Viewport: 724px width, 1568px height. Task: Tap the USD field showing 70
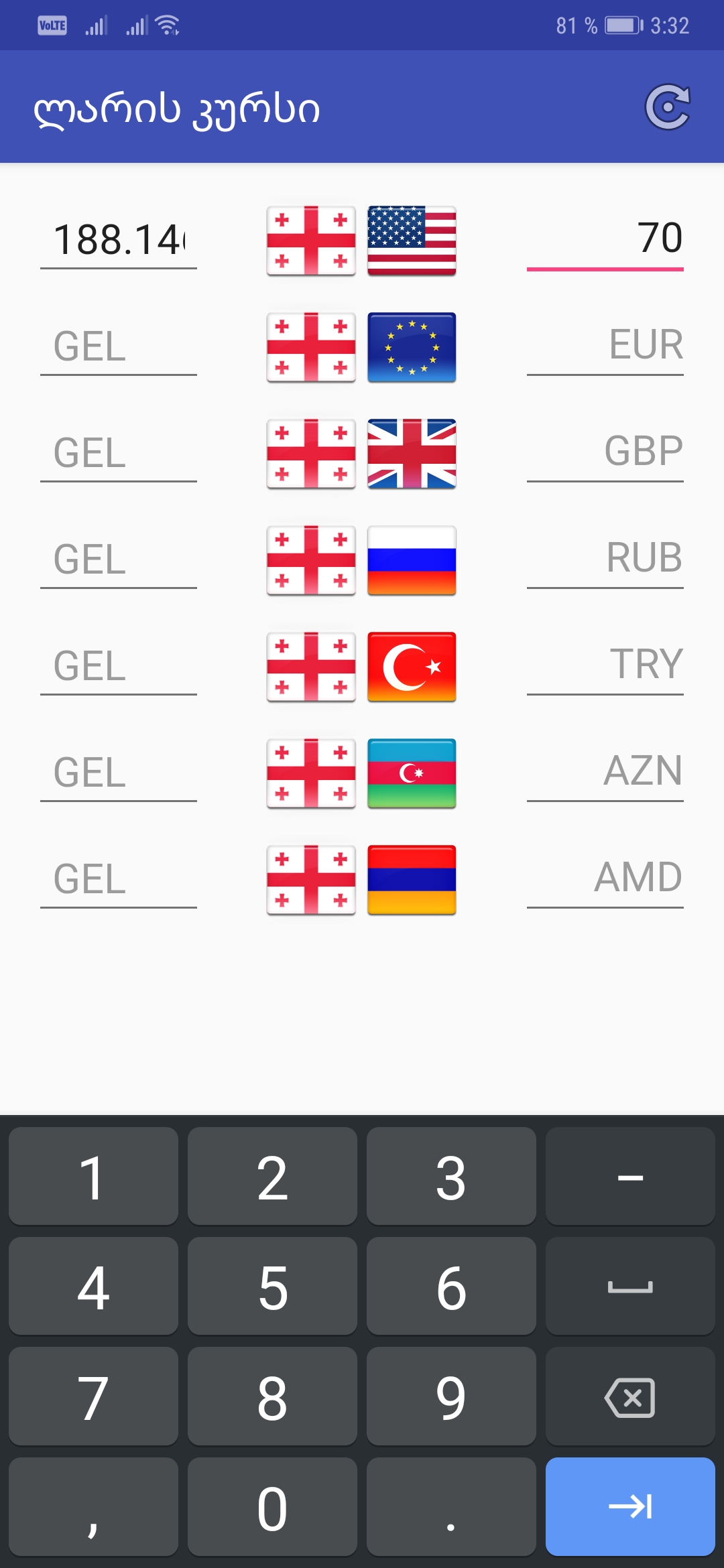(605, 239)
